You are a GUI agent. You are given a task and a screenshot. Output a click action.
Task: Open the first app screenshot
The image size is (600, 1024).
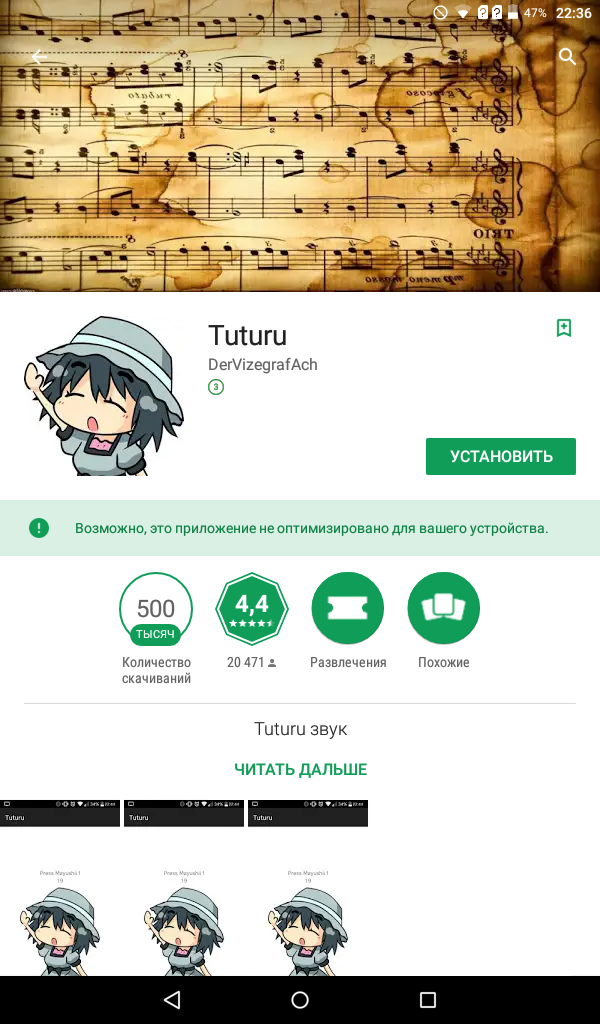[x=60, y=888]
